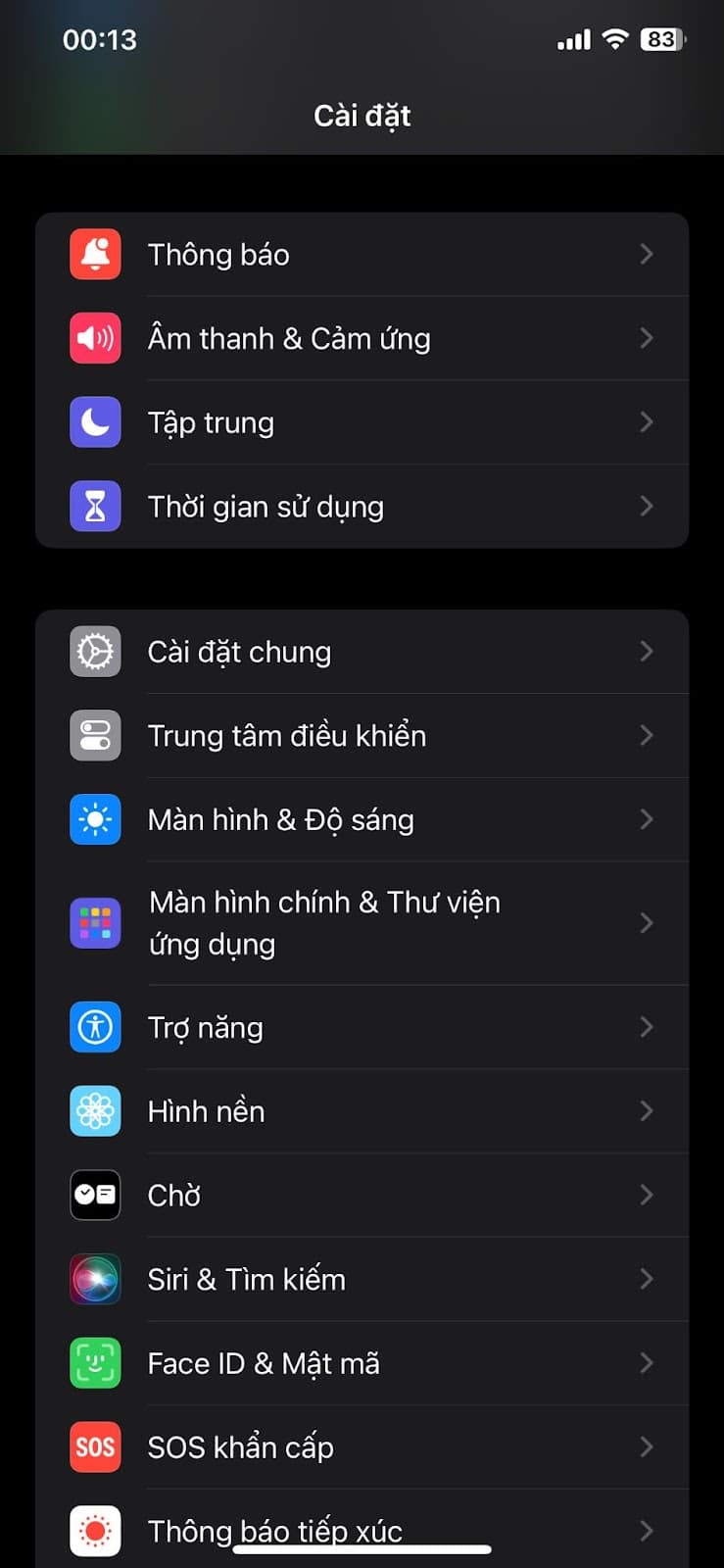This screenshot has height=1568, width=724.
Task: Open the Chờ setting
Action: pos(362,1196)
